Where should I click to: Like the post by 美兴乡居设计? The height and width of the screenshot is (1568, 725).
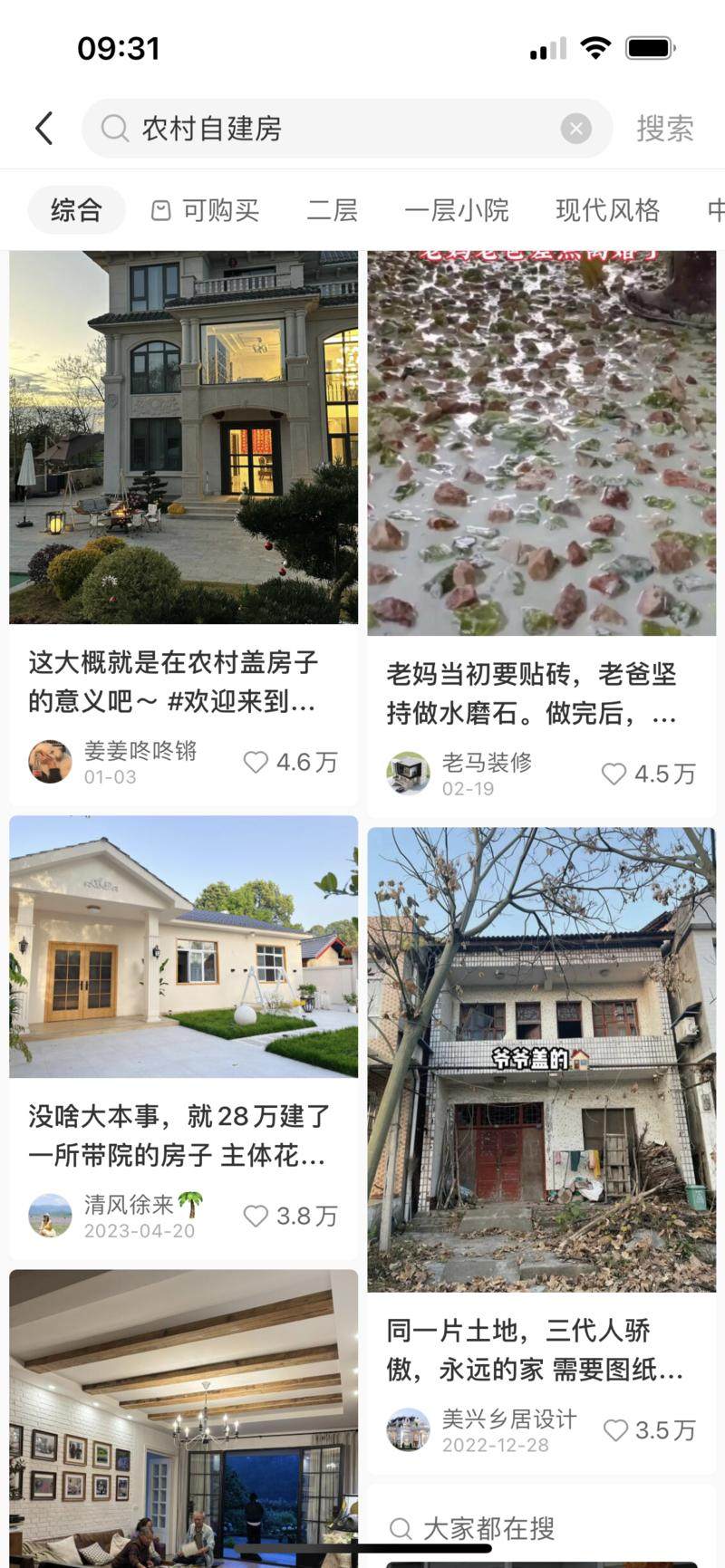tap(615, 1429)
